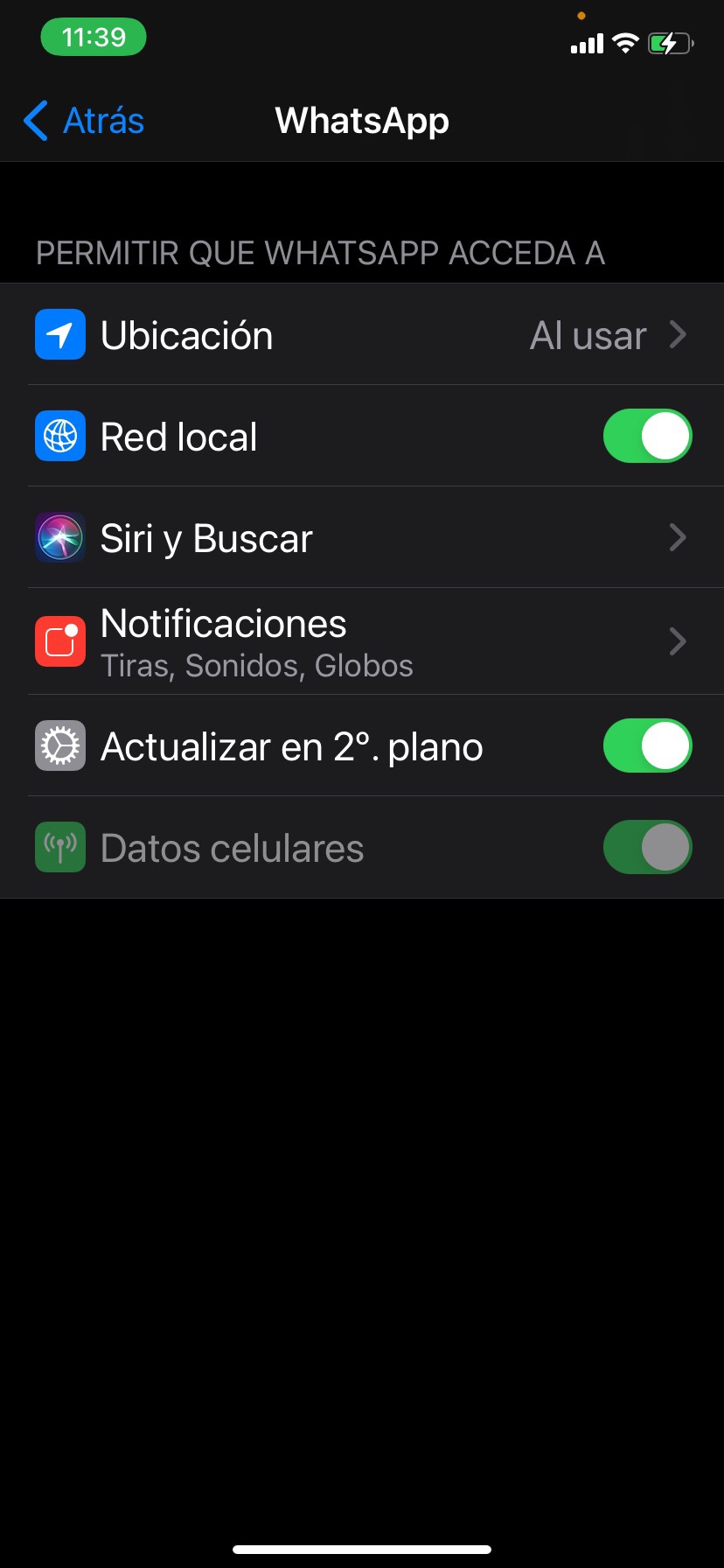Image resolution: width=724 pixels, height=1568 pixels.
Task: Open Ubicación location settings
Action: pos(362,335)
